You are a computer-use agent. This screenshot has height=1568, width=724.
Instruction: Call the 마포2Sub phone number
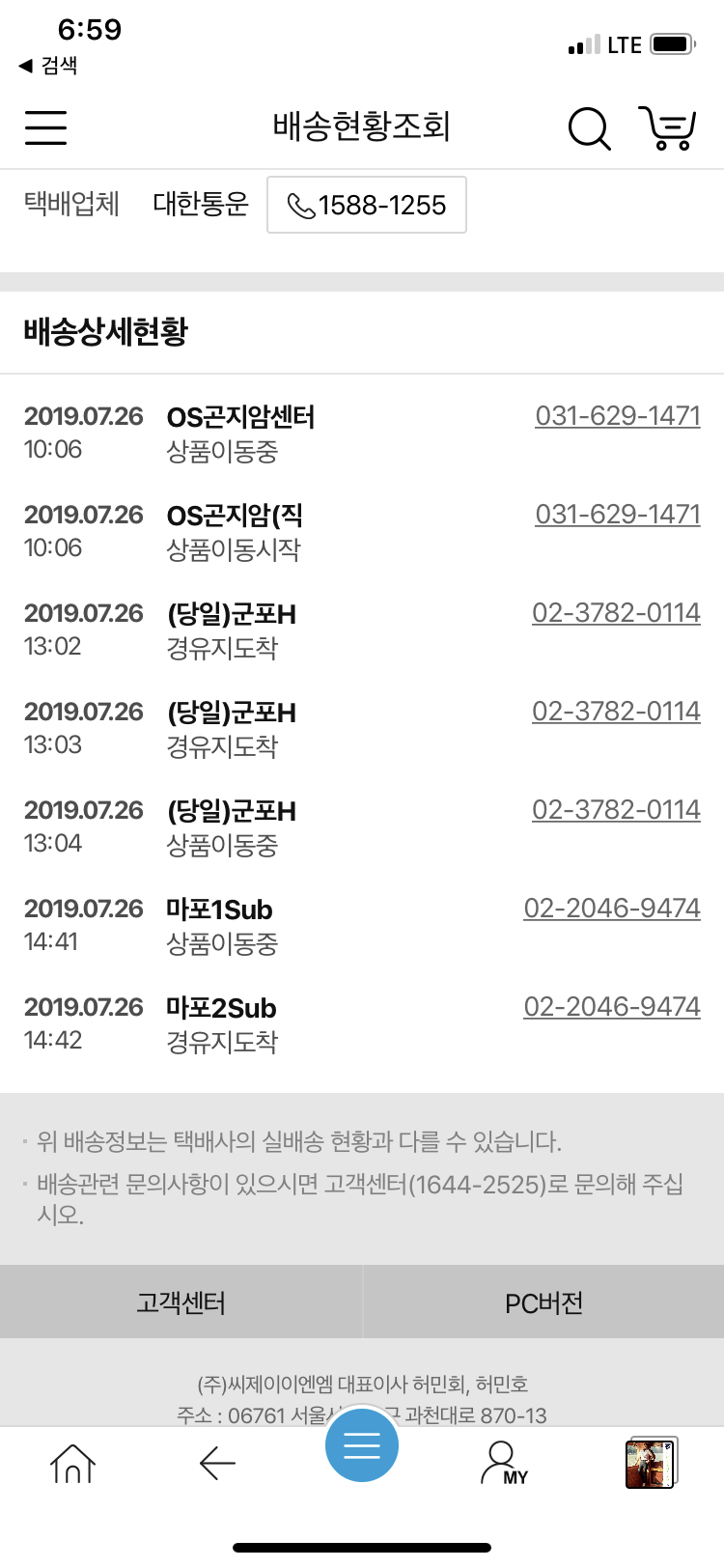pyautogui.click(x=612, y=1007)
